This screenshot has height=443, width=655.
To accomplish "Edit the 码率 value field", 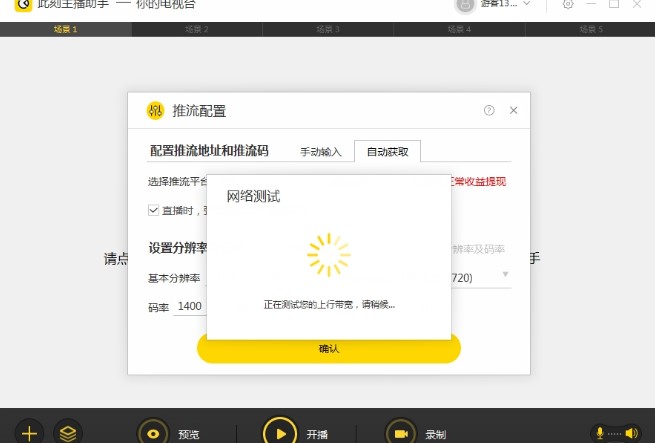I will [x=189, y=307].
